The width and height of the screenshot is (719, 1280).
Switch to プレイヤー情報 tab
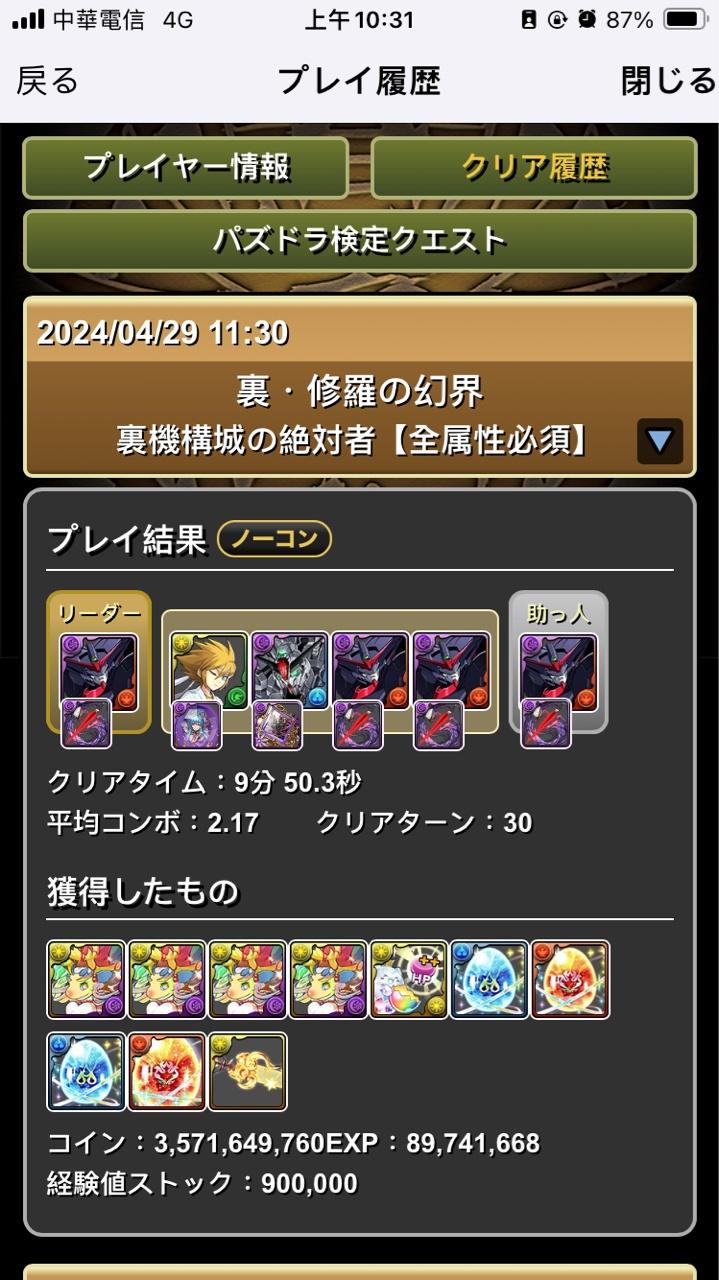186,167
